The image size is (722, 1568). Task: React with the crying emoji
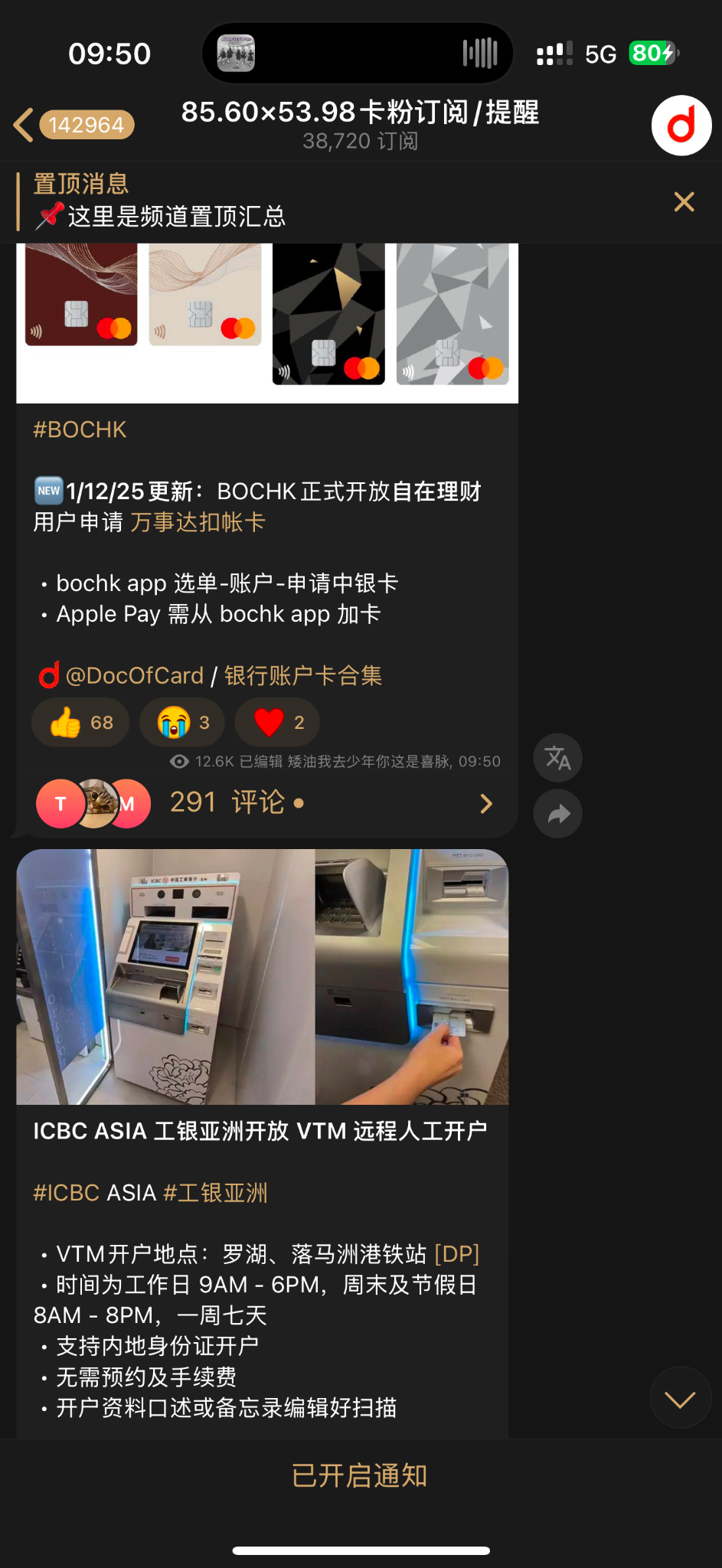[x=182, y=722]
